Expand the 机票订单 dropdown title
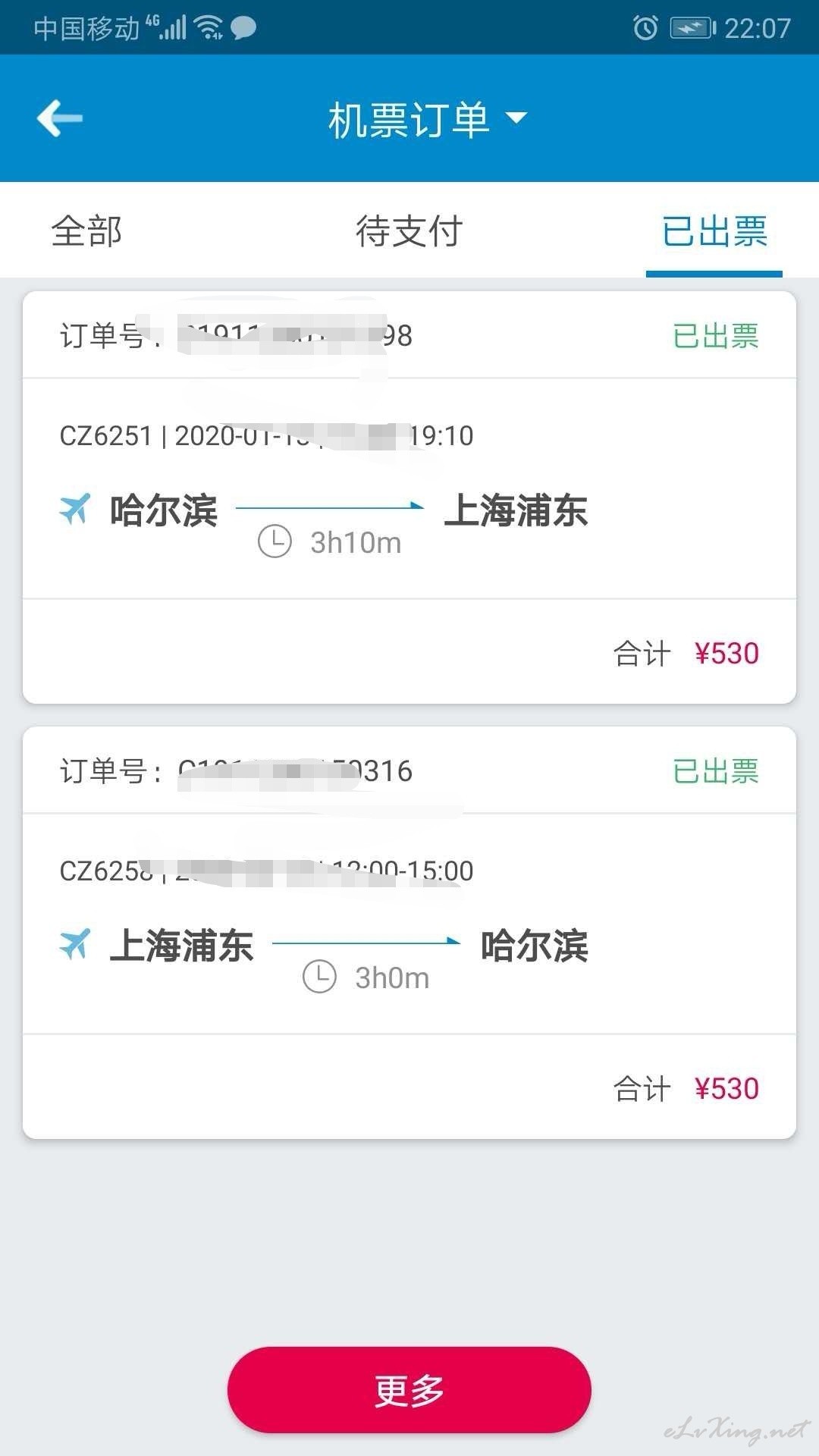This screenshot has height=1456, width=819. [427, 119]
